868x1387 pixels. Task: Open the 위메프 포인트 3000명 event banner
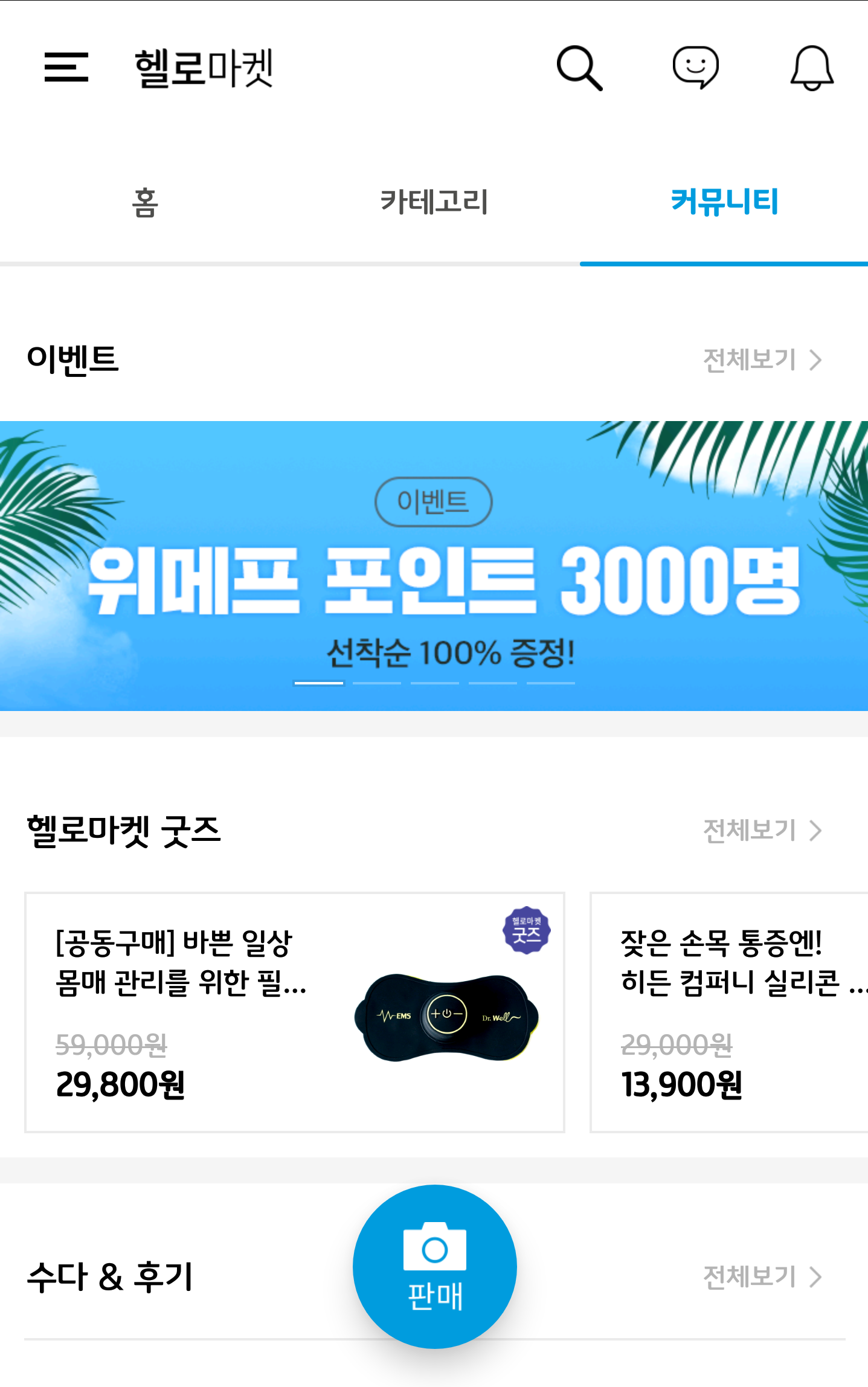click(434, 565)
